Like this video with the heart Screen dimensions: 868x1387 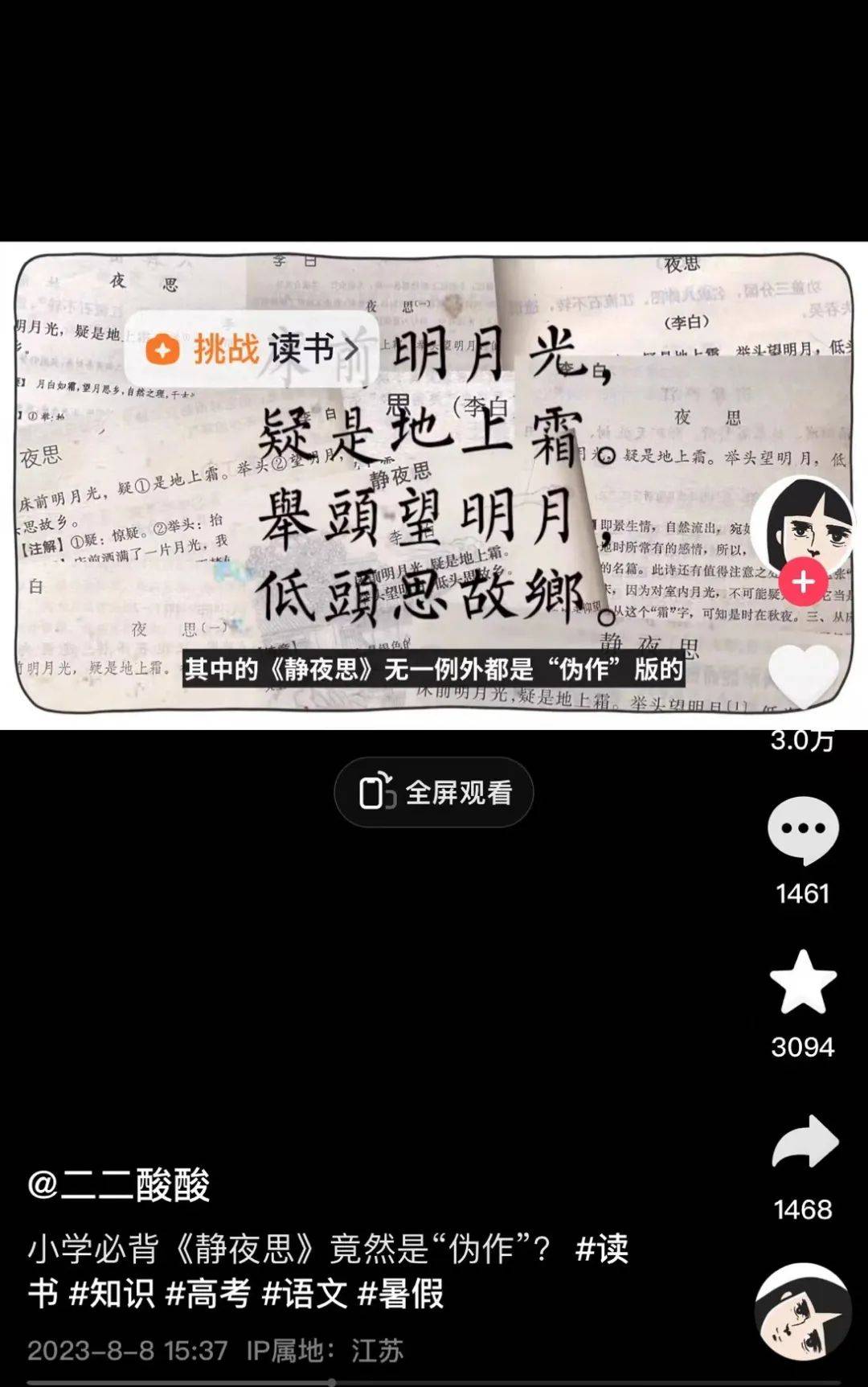[x=803, y=674]
